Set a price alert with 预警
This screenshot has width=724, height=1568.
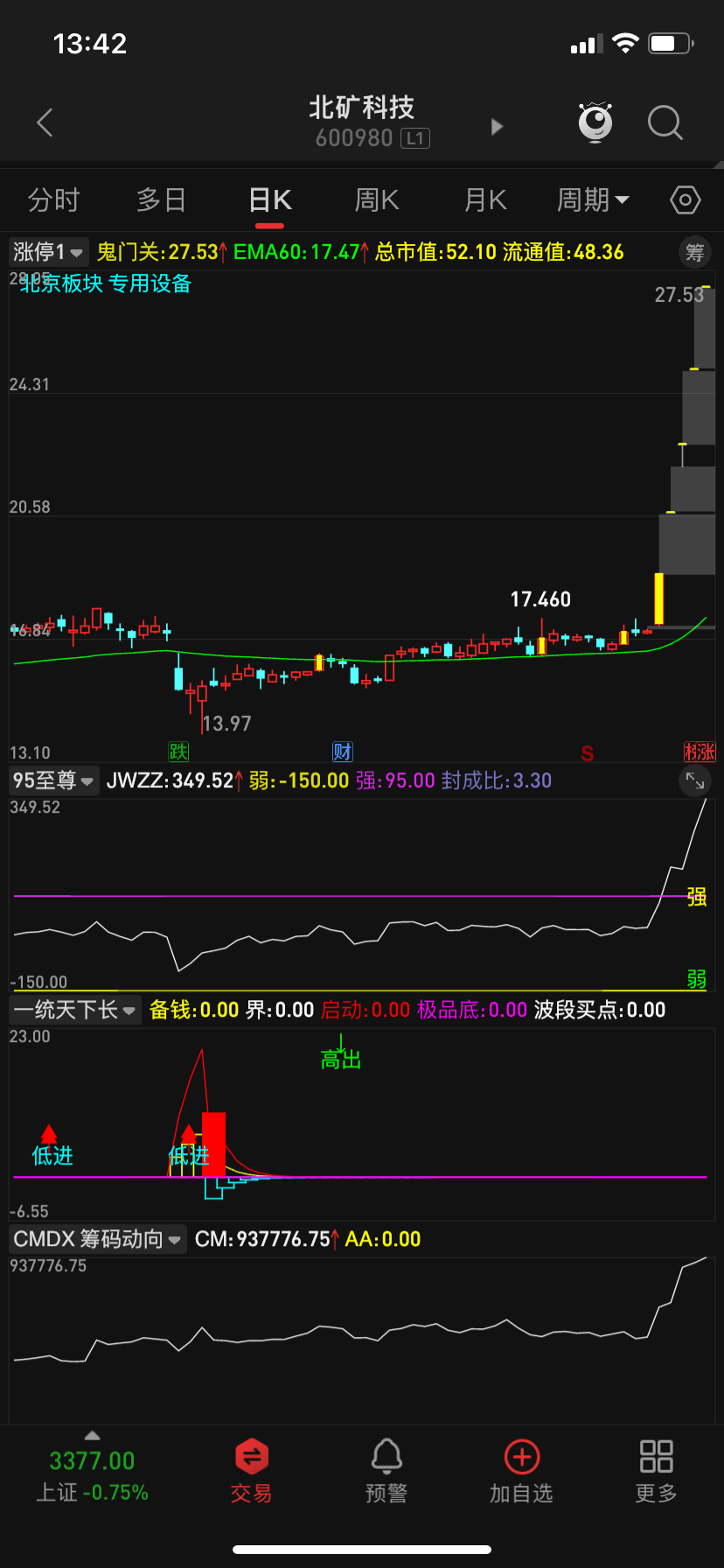pos(386,1472)
